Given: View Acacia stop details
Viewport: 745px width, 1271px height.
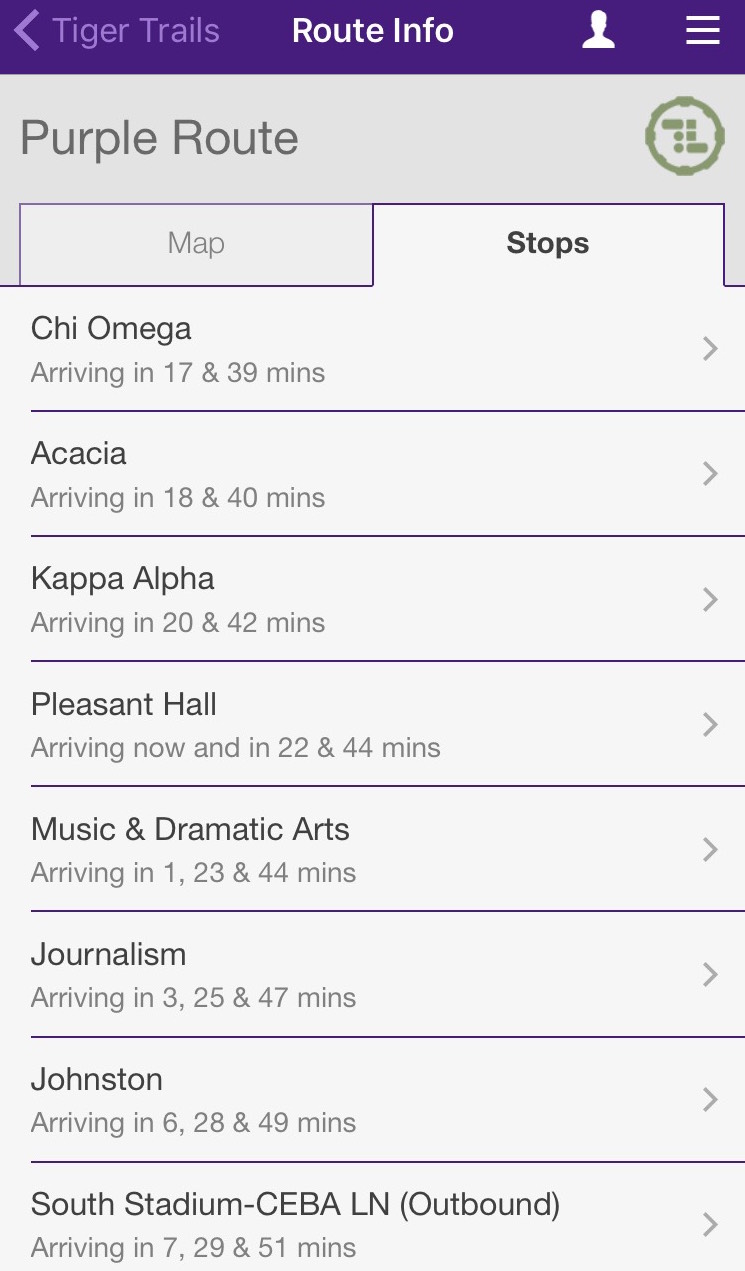Looking at the screenshot, I should (x=372, y=474).
